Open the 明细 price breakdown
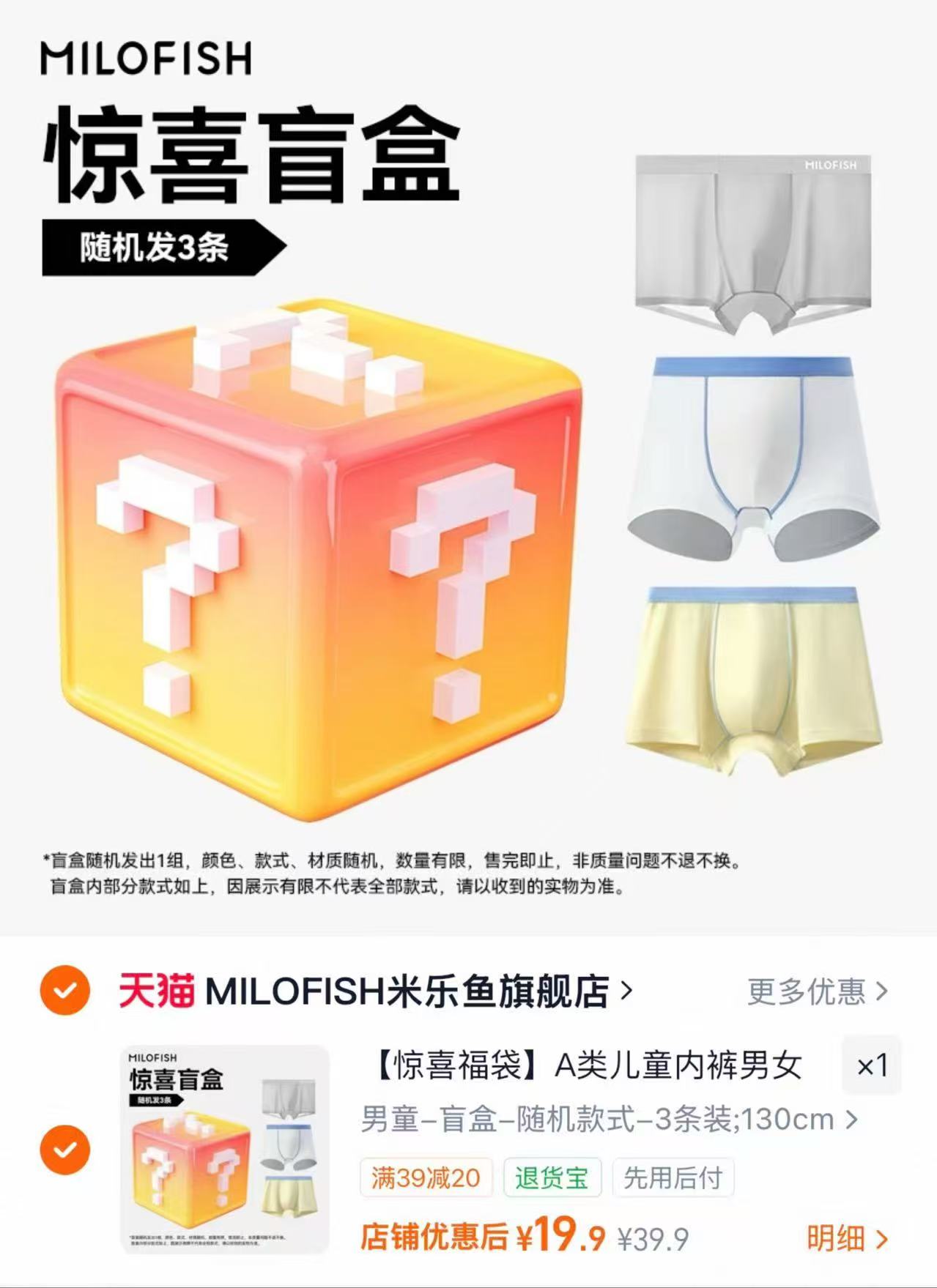The width and height of the screenshot is (937, 1288). coord(848,1238)
